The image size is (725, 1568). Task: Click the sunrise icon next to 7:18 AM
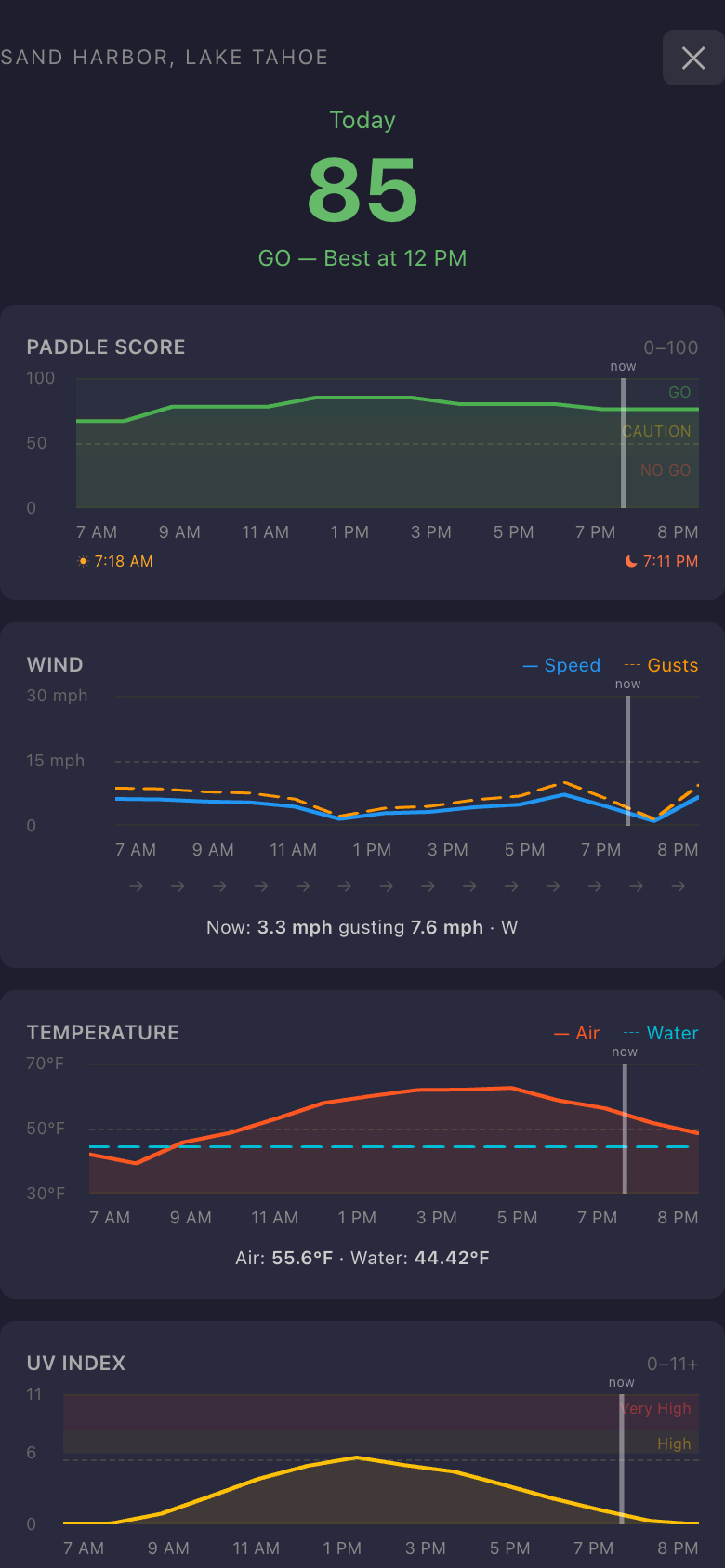82,561
